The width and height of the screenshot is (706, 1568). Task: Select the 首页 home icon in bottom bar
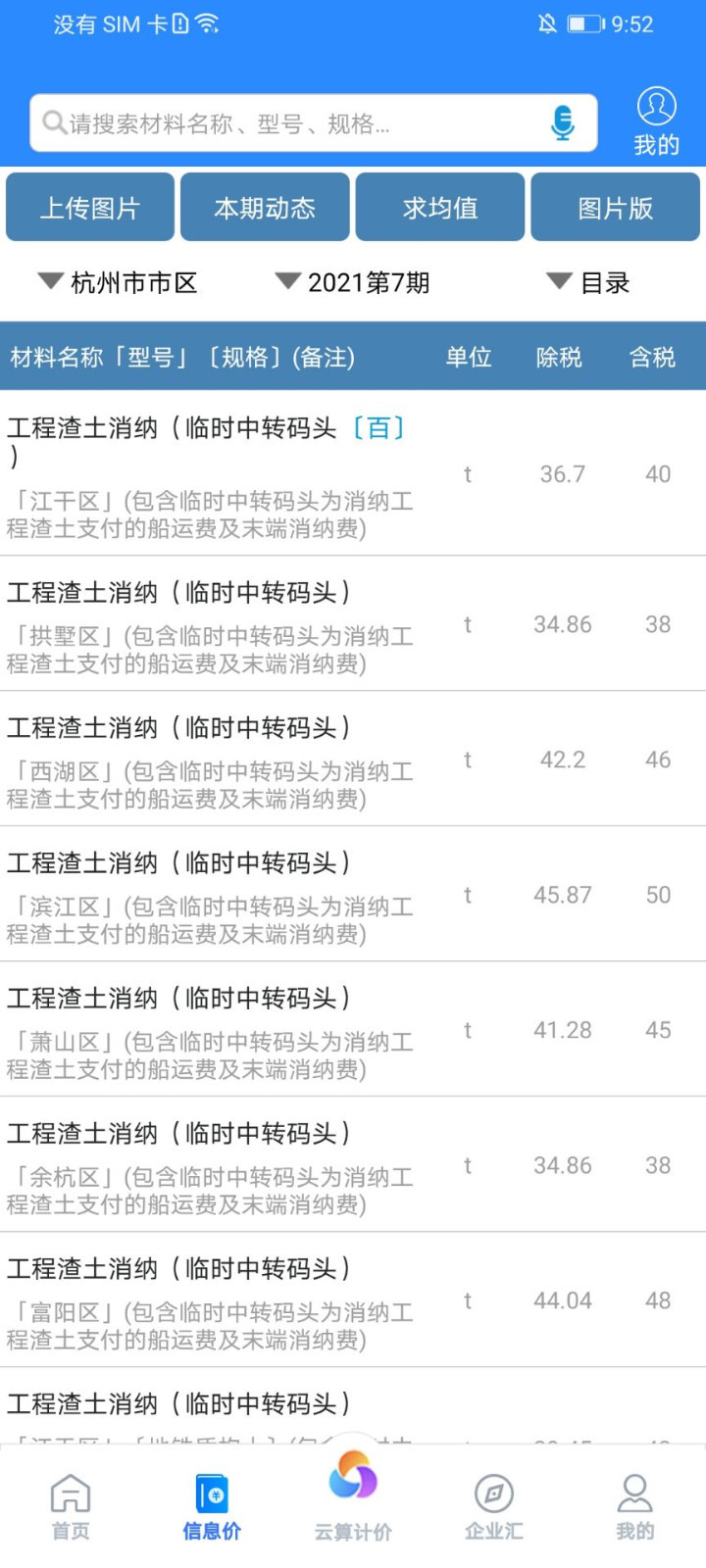[x=70, y=1494]
